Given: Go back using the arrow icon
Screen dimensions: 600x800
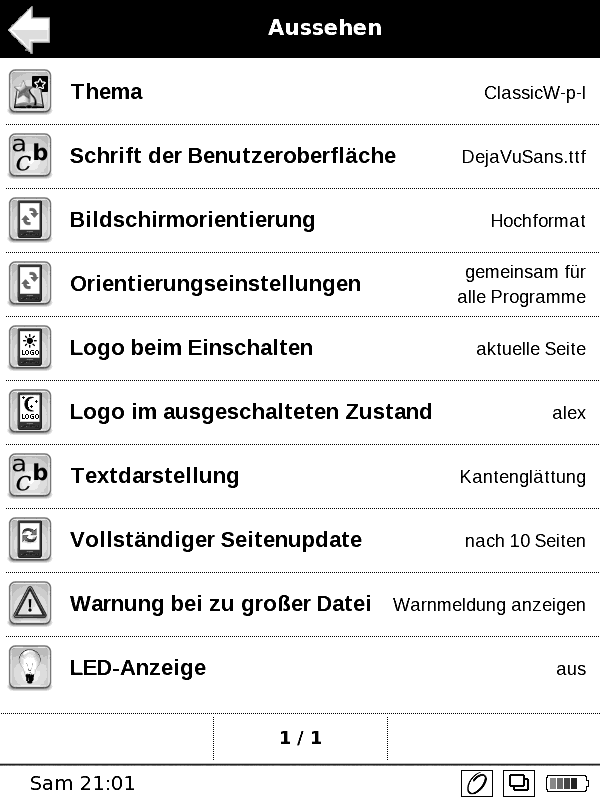Looking at the screenshot, I should [29, 29].
